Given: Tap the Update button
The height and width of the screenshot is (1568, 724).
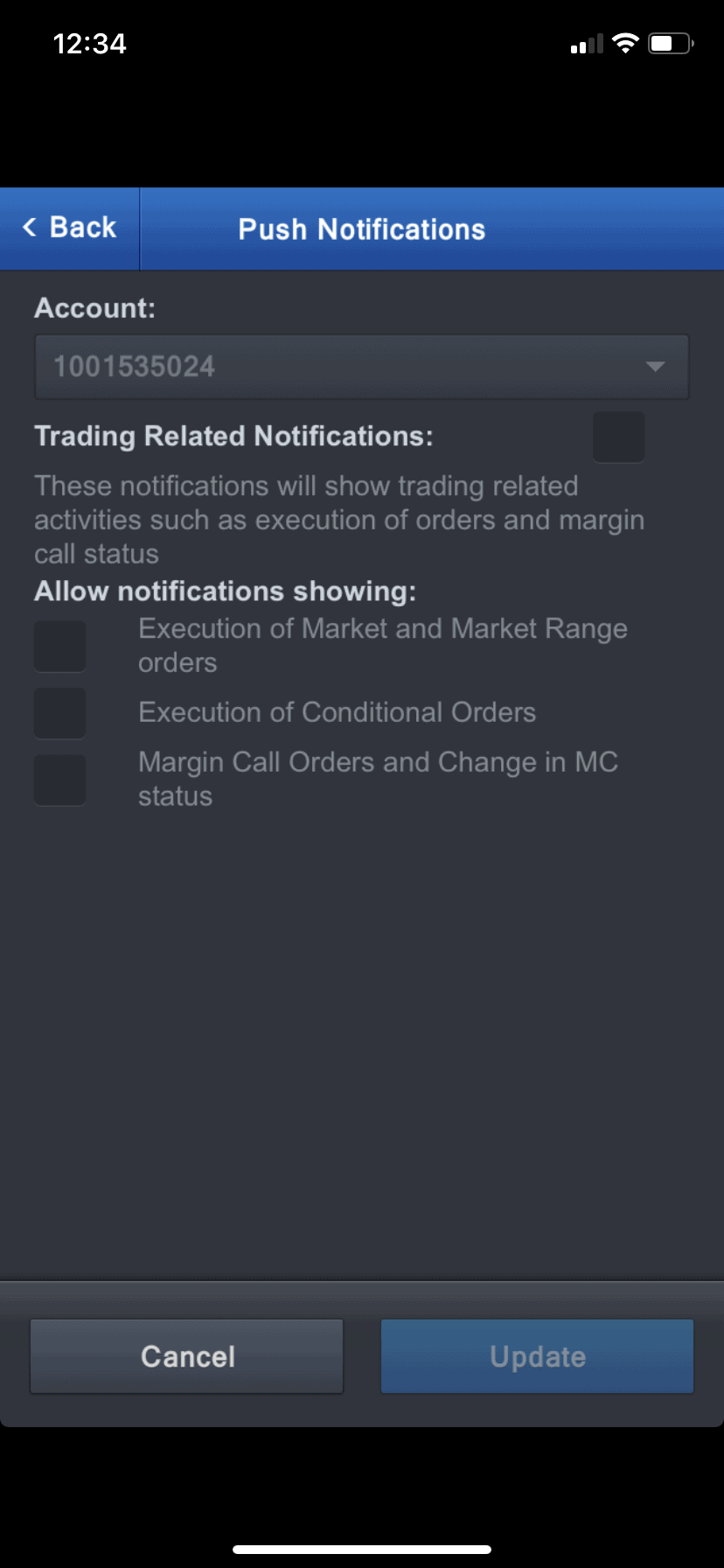Looking at the screenshot, I should 536,1355.
